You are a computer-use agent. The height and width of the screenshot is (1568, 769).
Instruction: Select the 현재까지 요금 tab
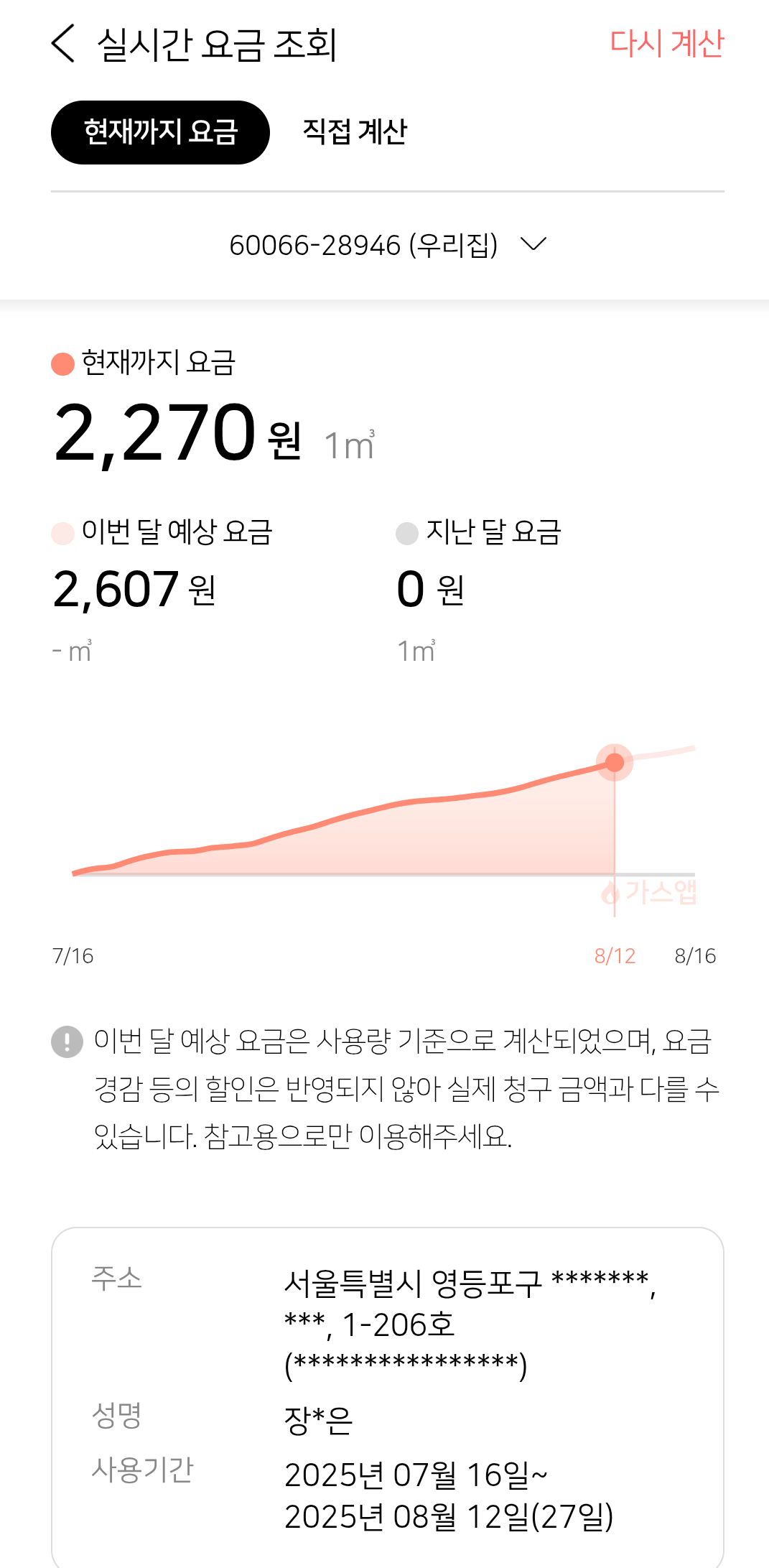tap(160, 132)
